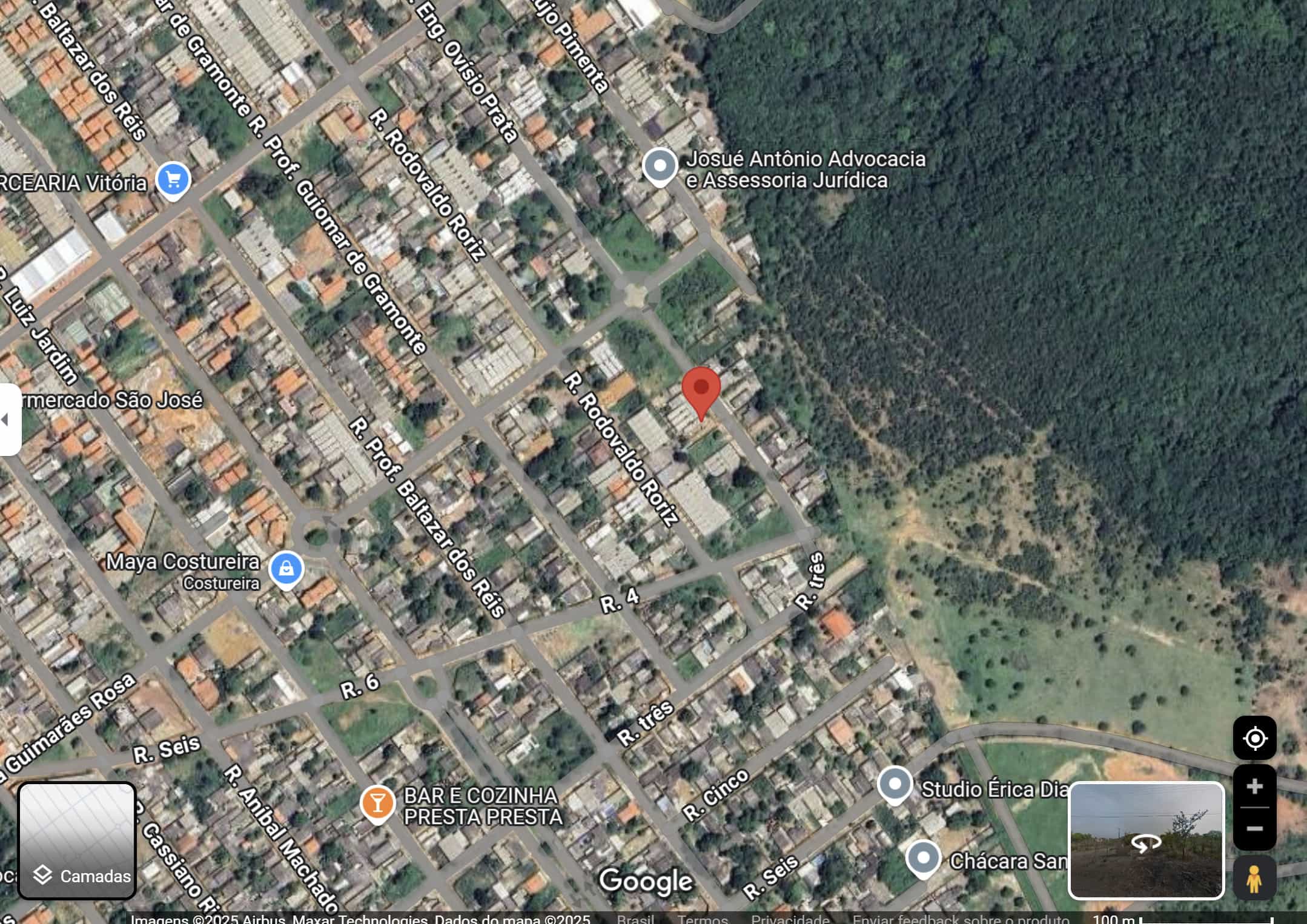Image resolution: width=1307 pixels, height=924 pixels.
Task: Open the Street View preview thumbnail
Action: coord(1146,840)
